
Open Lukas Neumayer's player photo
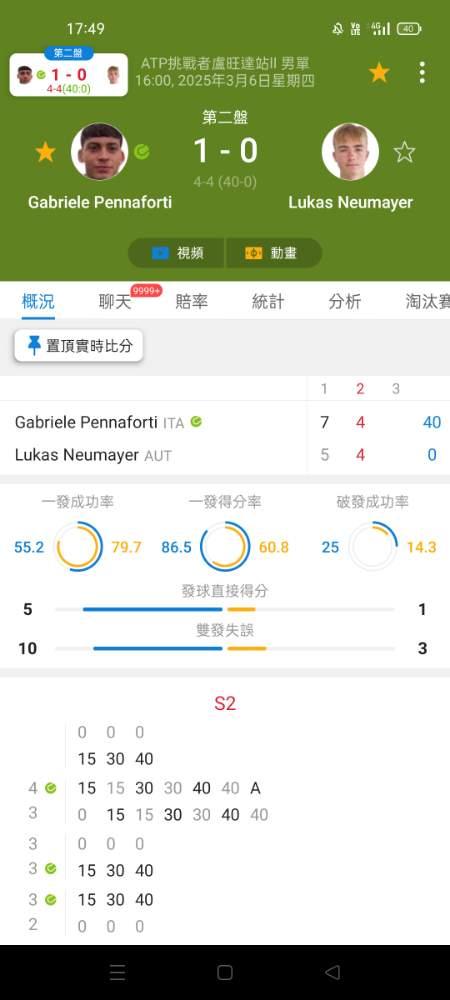coord(350,152)
